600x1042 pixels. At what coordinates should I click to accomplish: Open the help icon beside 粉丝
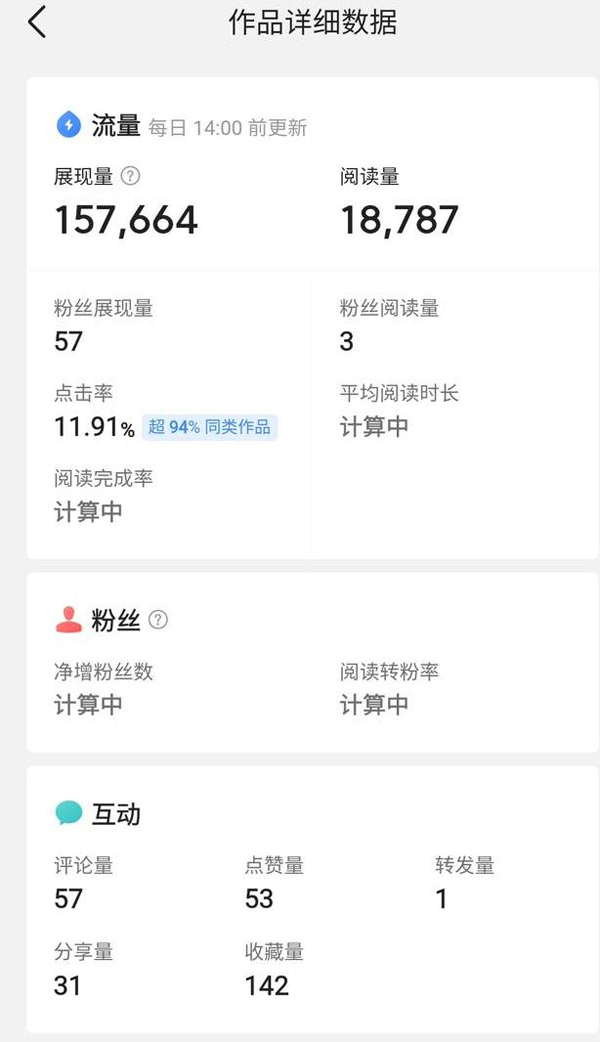(158, 620)
